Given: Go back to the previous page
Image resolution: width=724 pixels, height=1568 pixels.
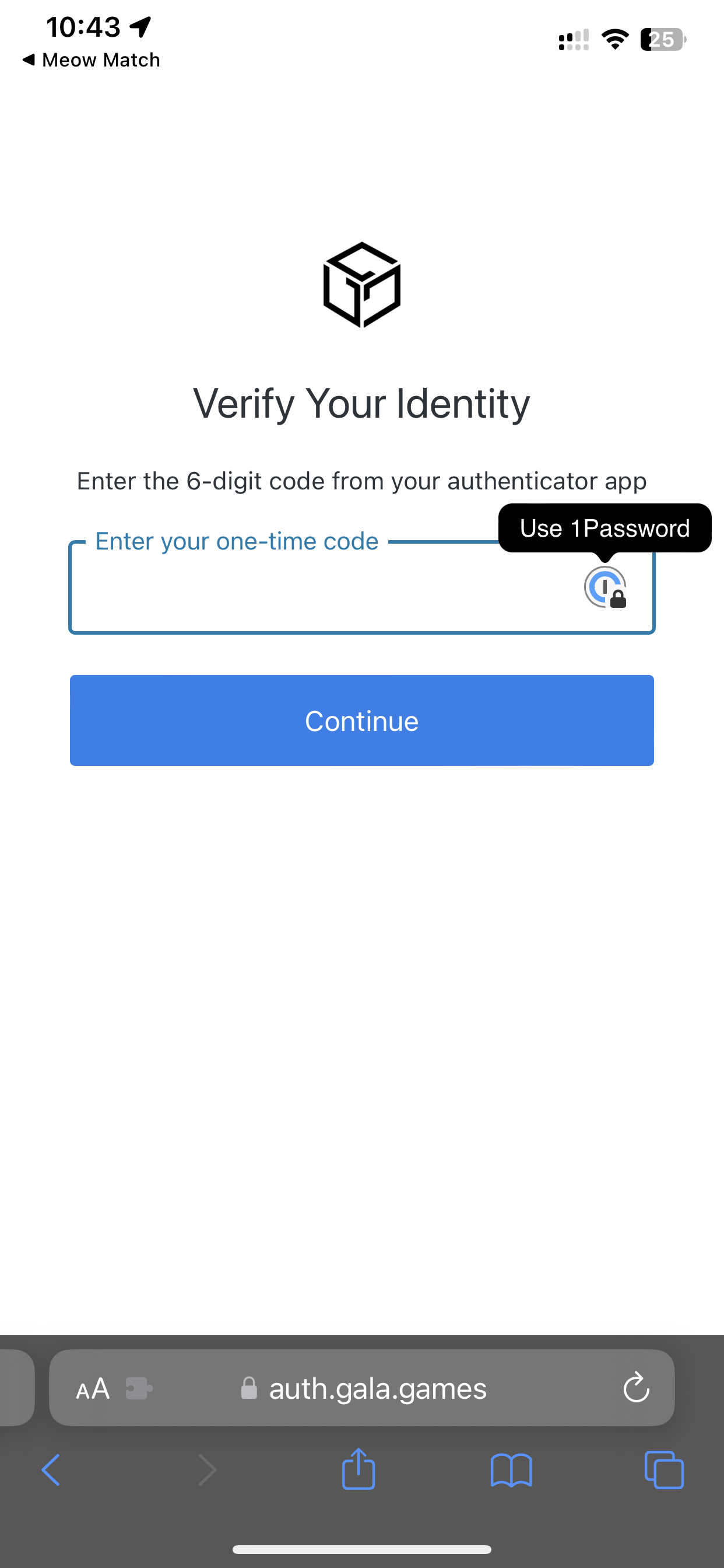Looking at the screenshot, I should pyautogui.click(x=51, y=1470).
